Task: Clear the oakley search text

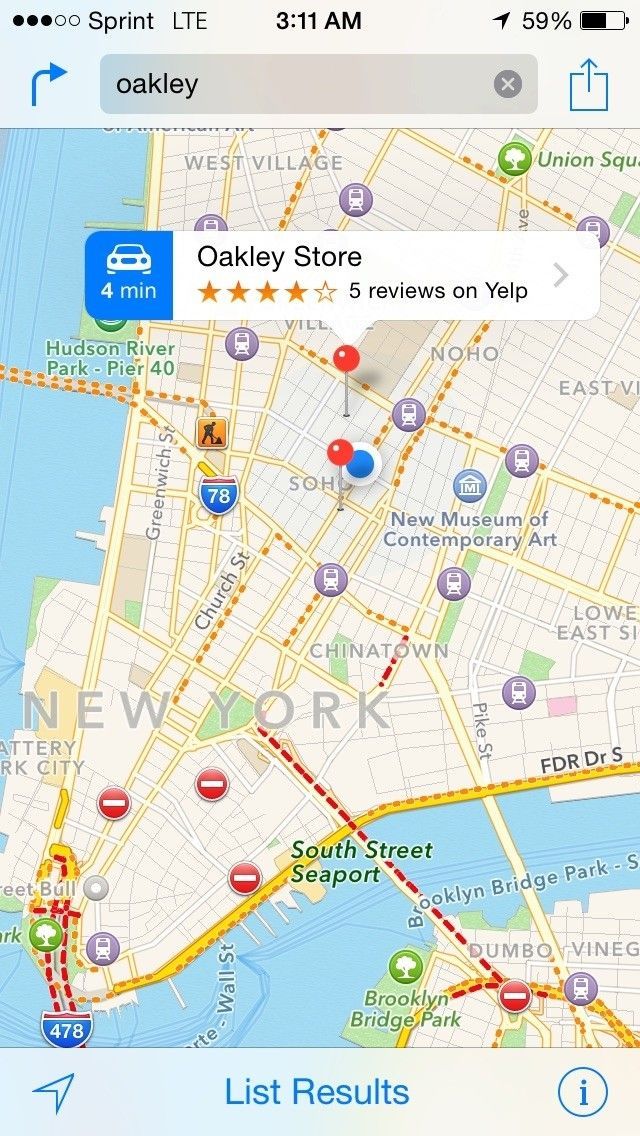Action: click(x=508, y=84)
